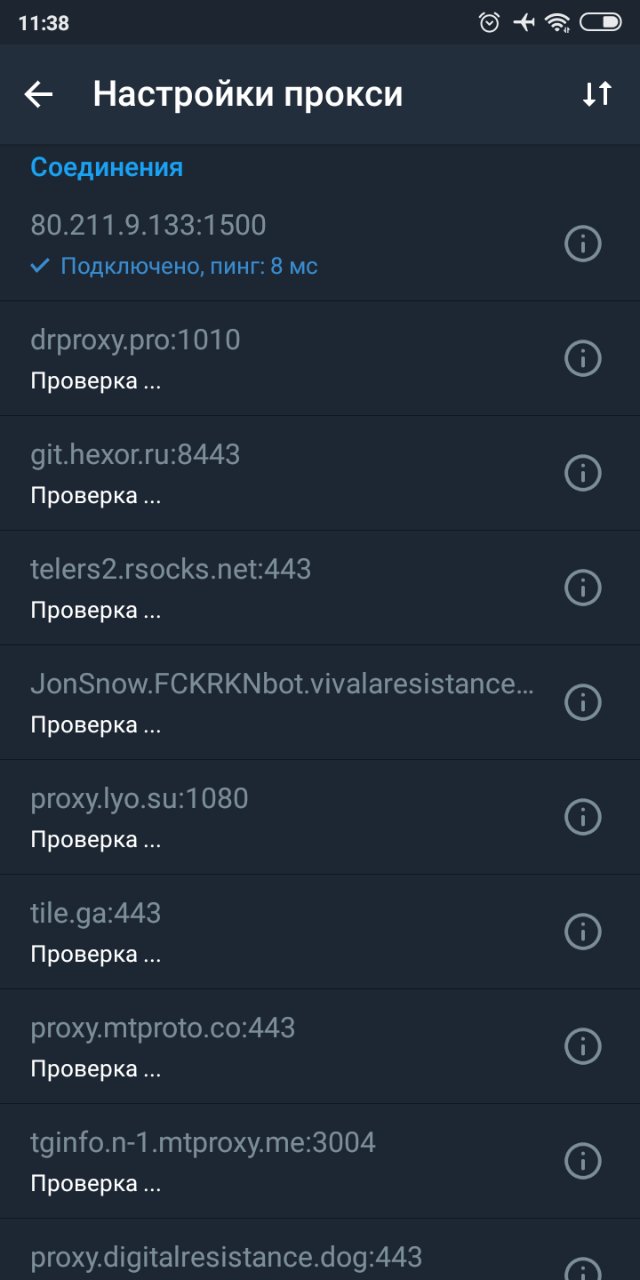Choose proxy.mtproto.co:443
This screenshot has height=1280, width=640.
(320, 1047)
